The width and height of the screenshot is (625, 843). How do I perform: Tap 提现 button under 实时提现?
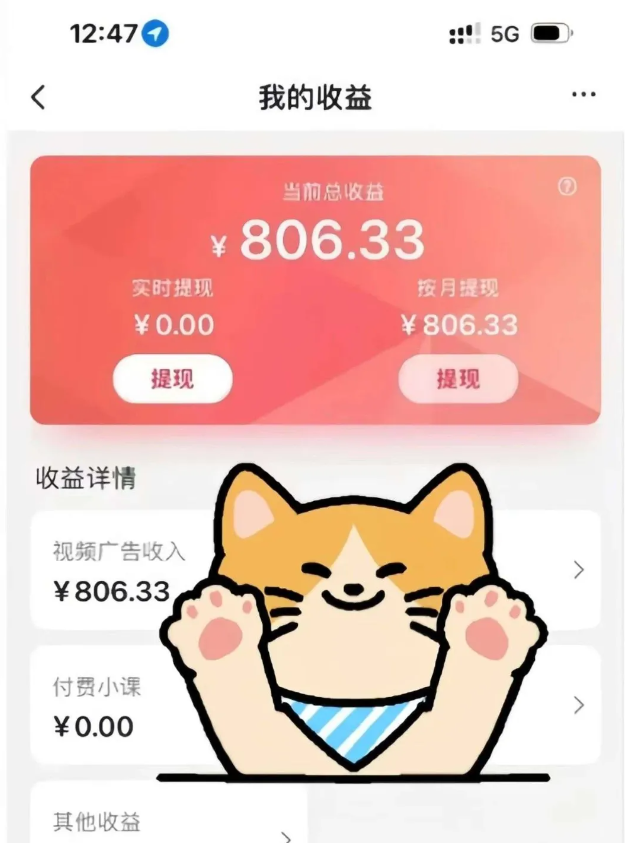tap(172, 379)
